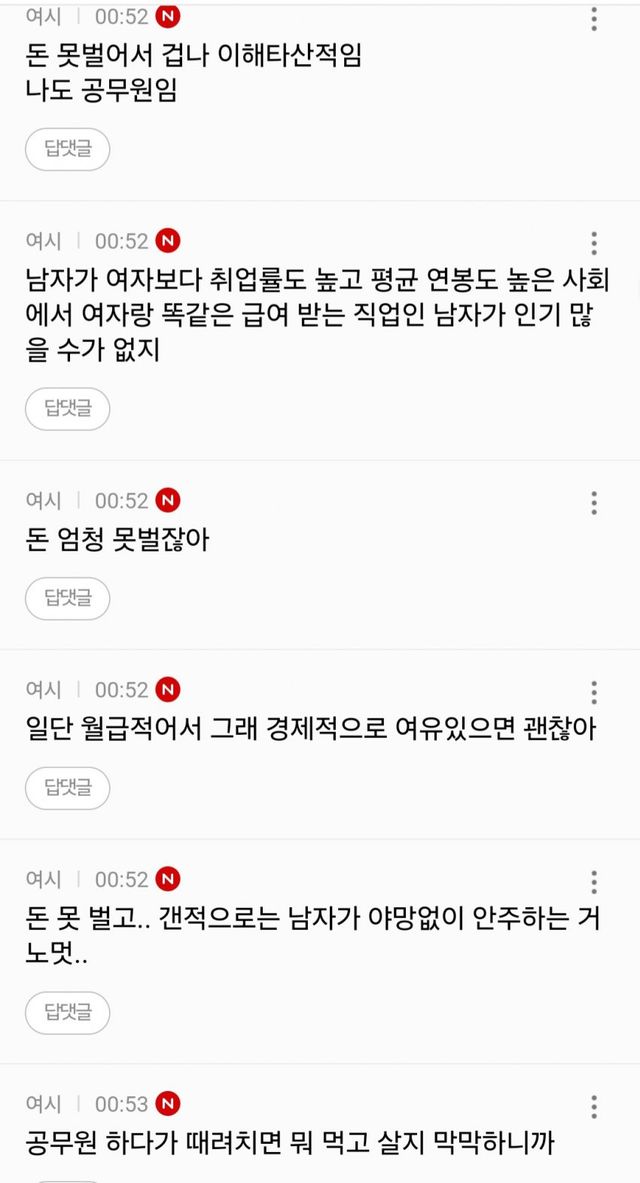
Task: Tap 답댓글 under "남자가 여자보다 취업률도" comment
Action: point(67,408)
